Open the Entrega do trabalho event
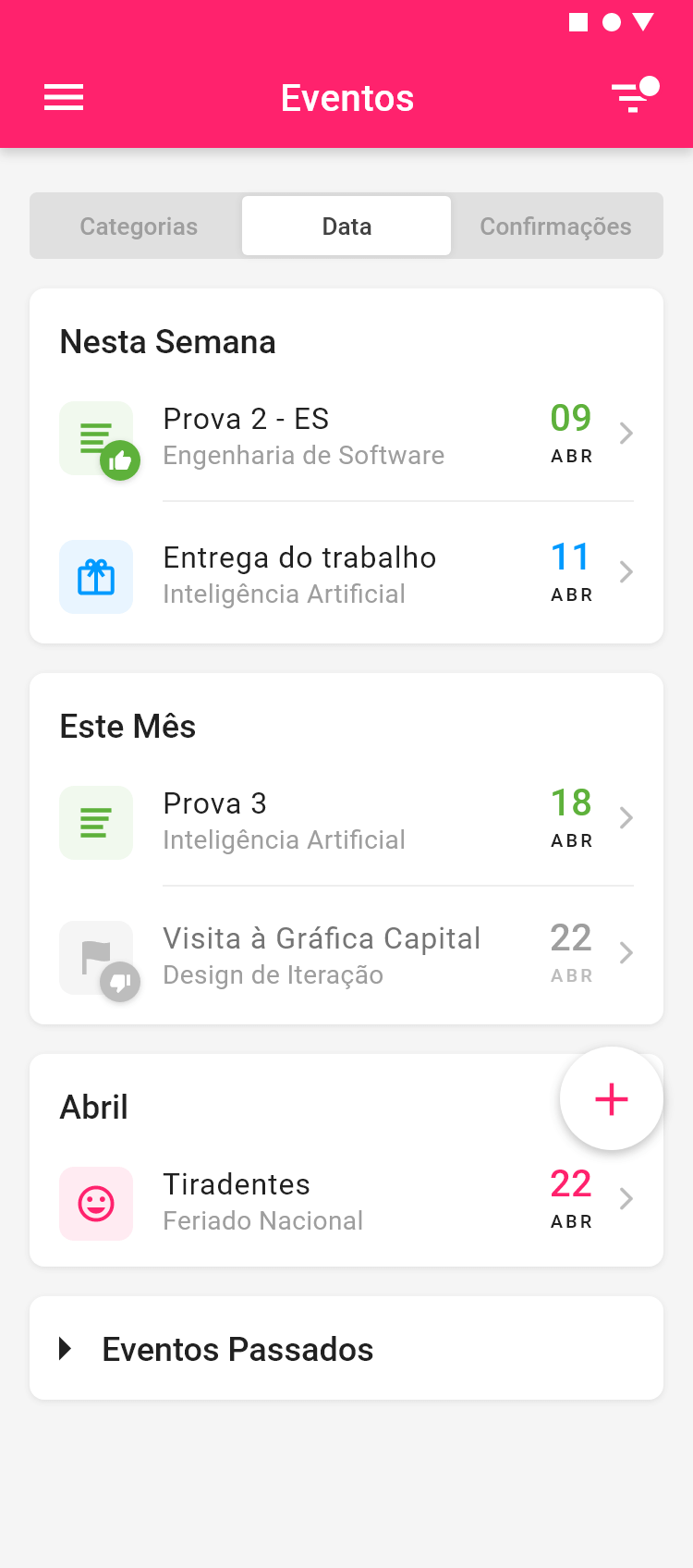Image resolution: width=693 pixels, height=1568 pixels. click(x=346, y=575)
